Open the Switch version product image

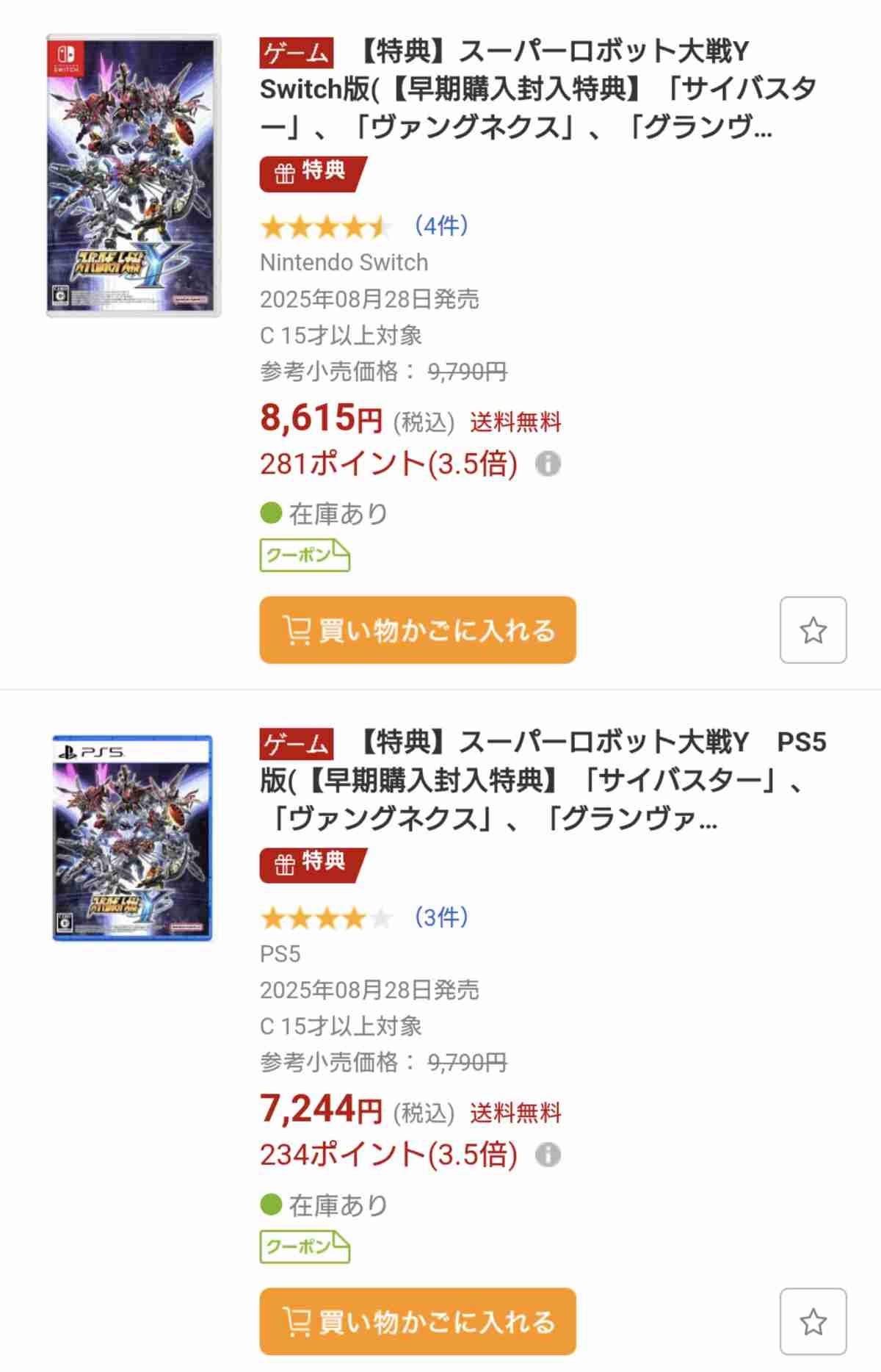tap(134, 175)
